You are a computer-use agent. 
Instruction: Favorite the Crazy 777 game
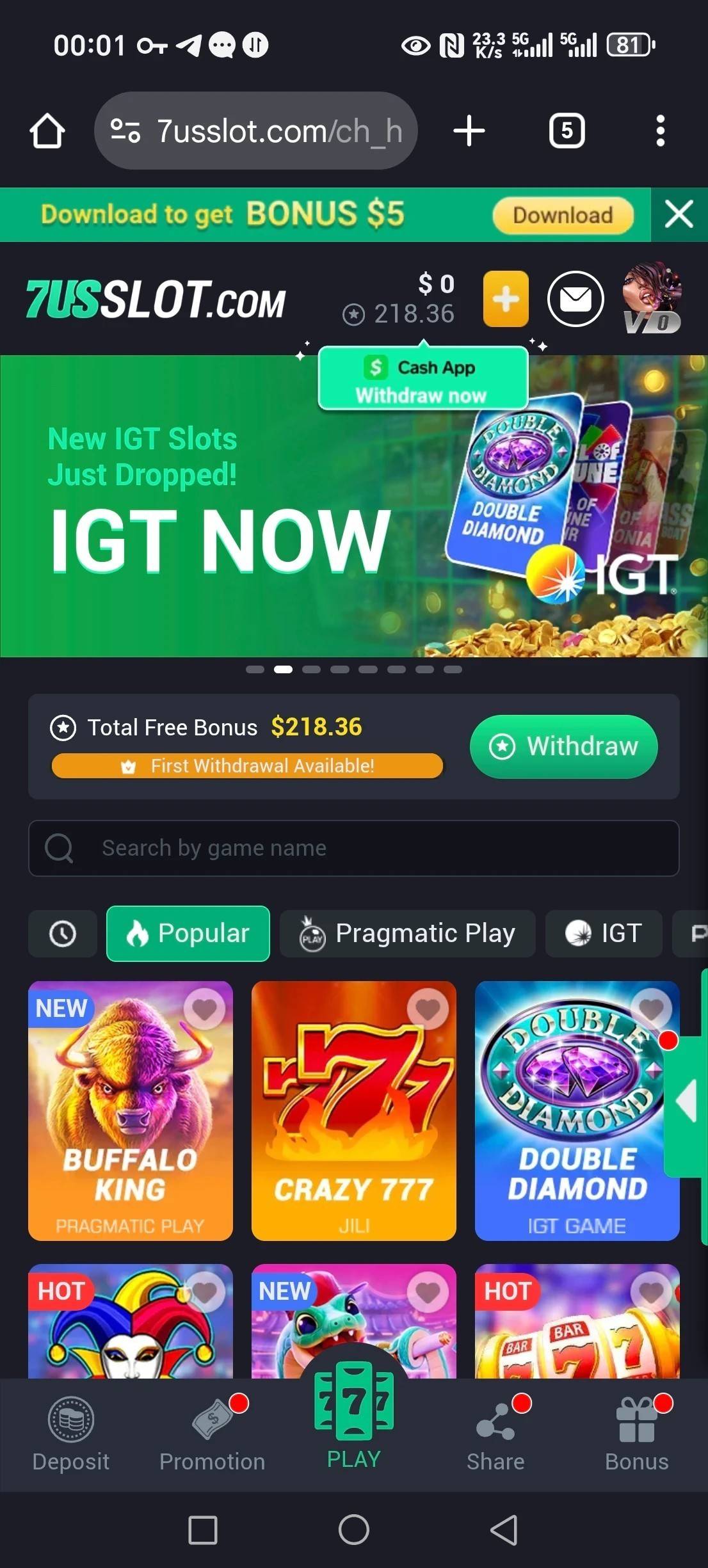tap(428, 1009)
